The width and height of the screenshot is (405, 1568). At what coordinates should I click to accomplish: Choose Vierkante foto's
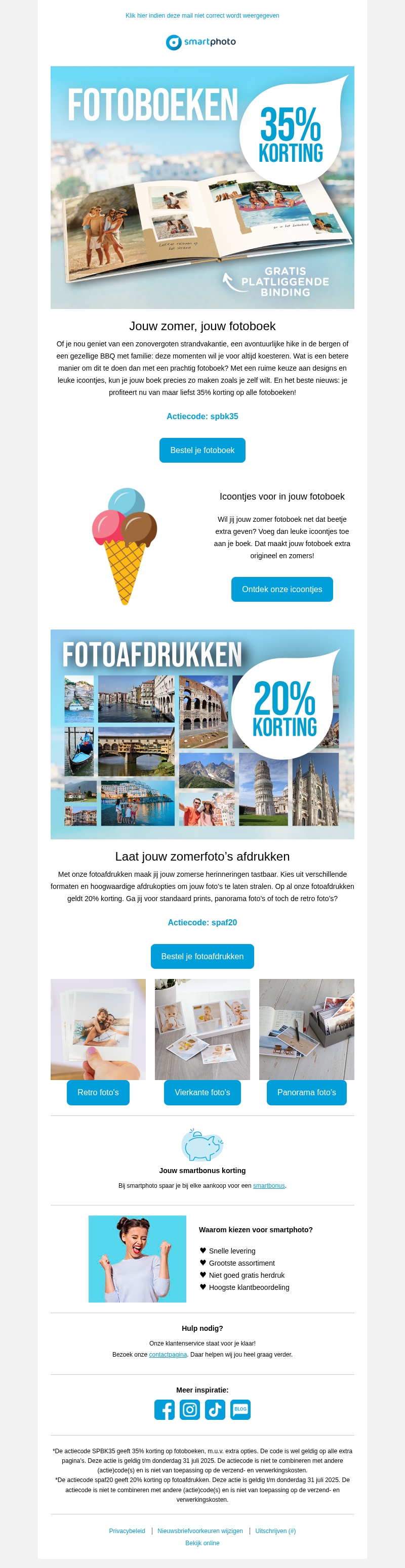tap(202, 1093)
